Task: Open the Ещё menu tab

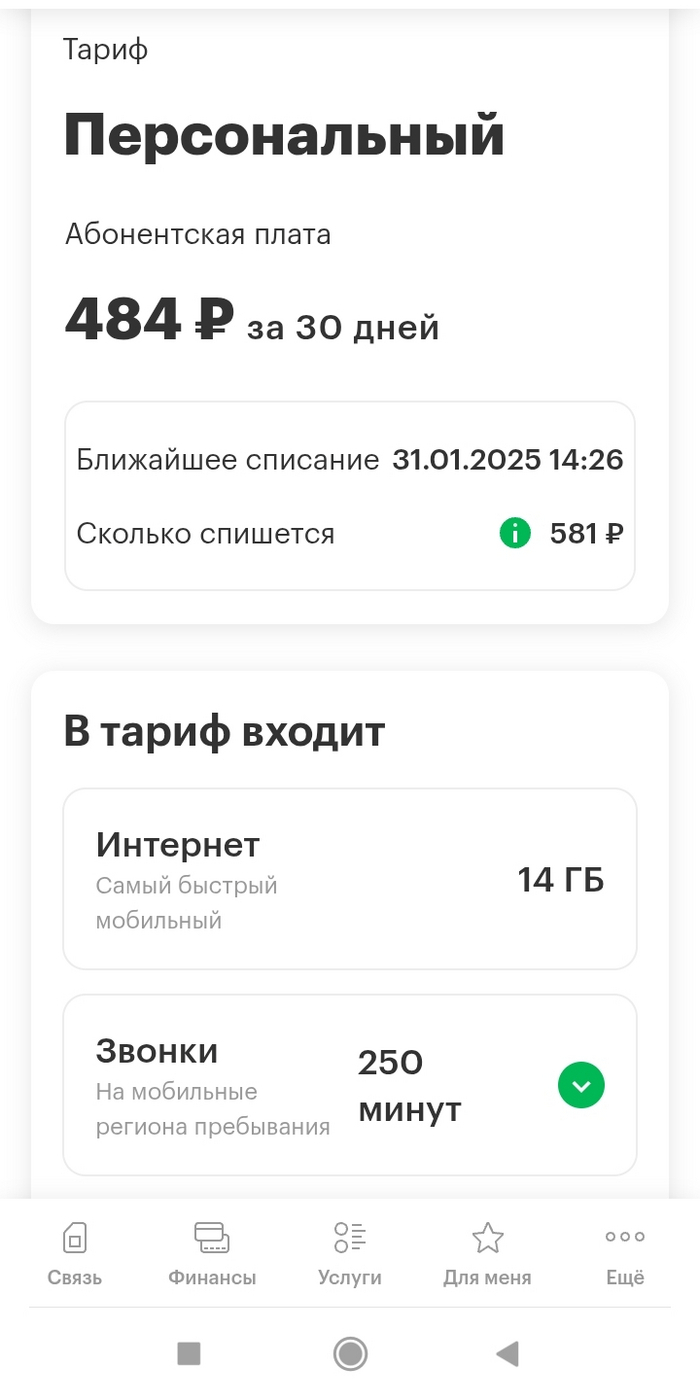Action: (x=625, y=1253)
